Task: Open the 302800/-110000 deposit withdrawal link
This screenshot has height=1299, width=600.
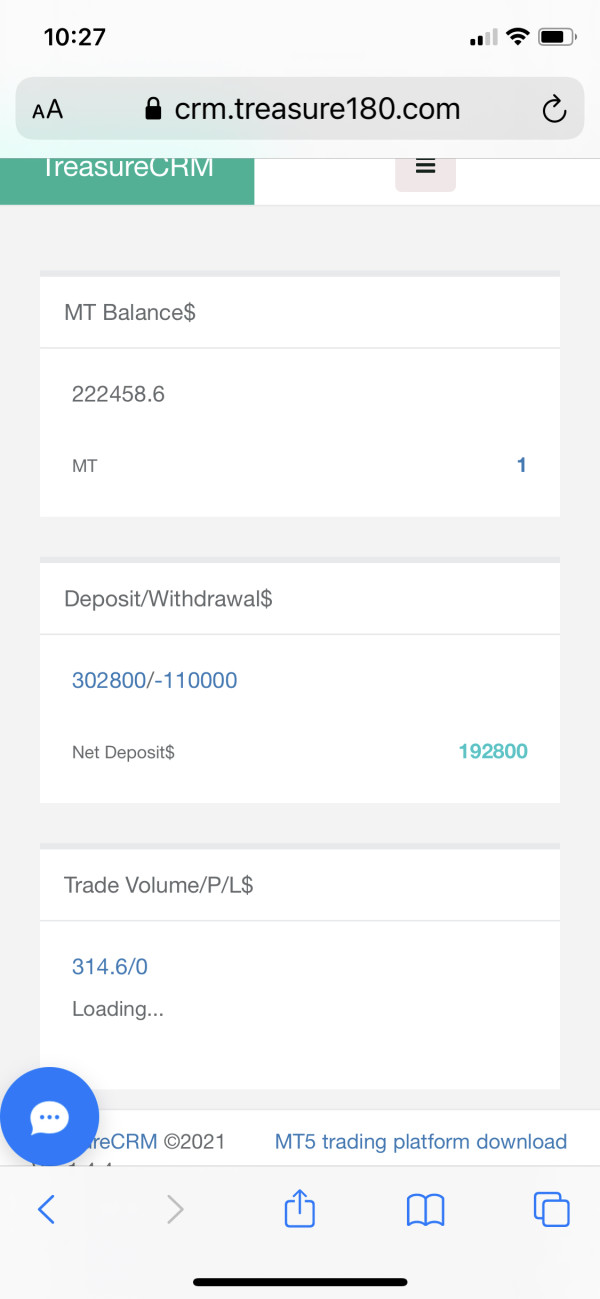Action: point(154,681)
